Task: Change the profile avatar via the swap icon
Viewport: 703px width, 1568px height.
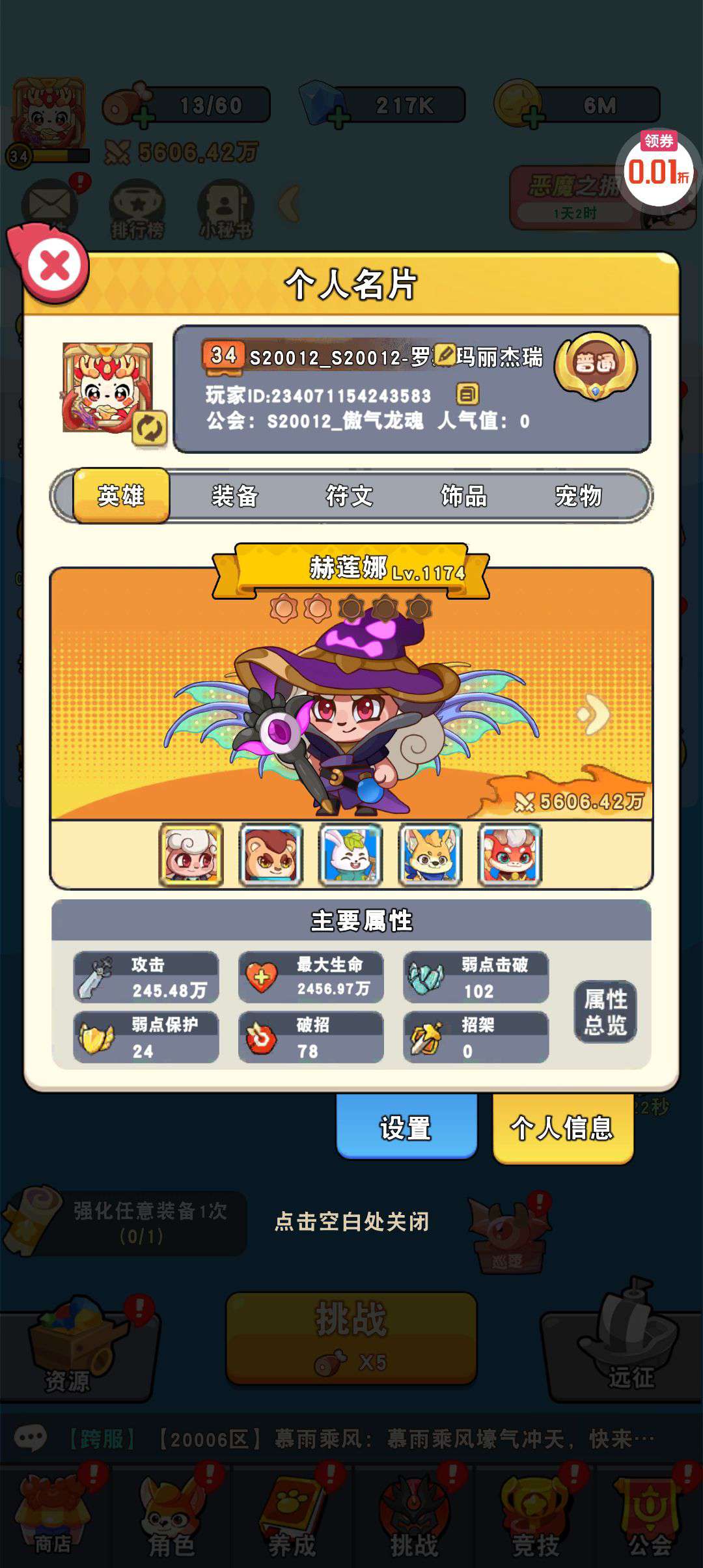Action: tap(150, 428)
